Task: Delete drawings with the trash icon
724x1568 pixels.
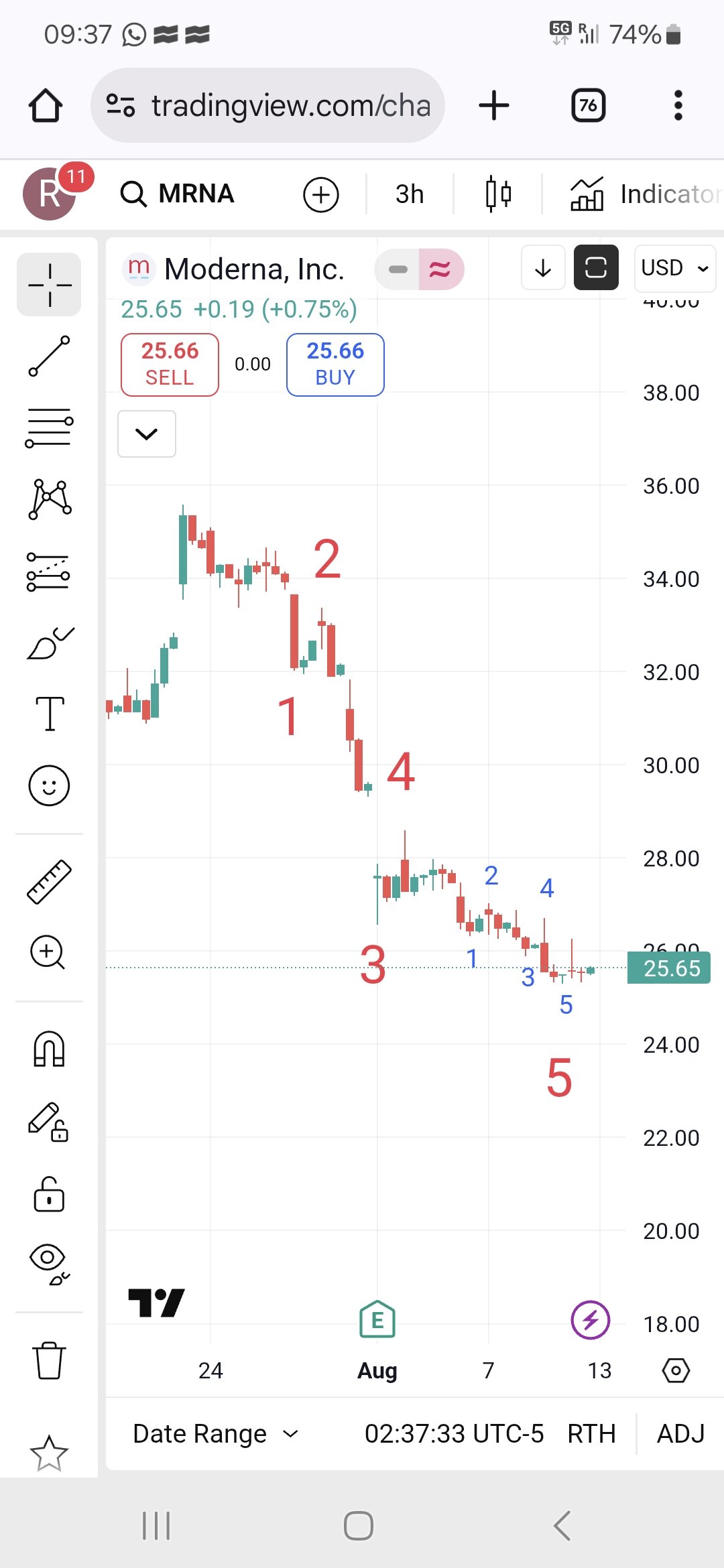Action: coord(49,1360)
